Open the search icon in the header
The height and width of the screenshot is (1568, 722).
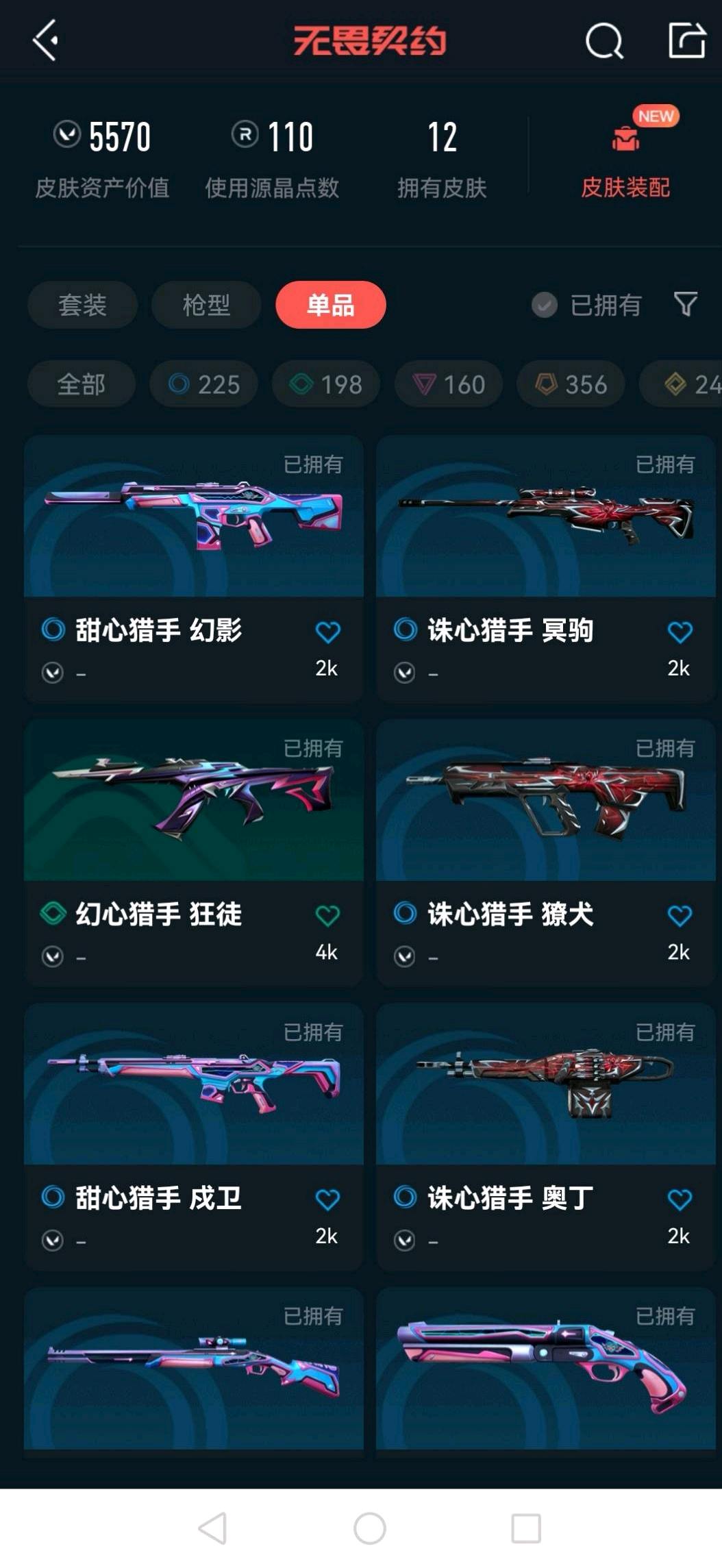[604, 41]
